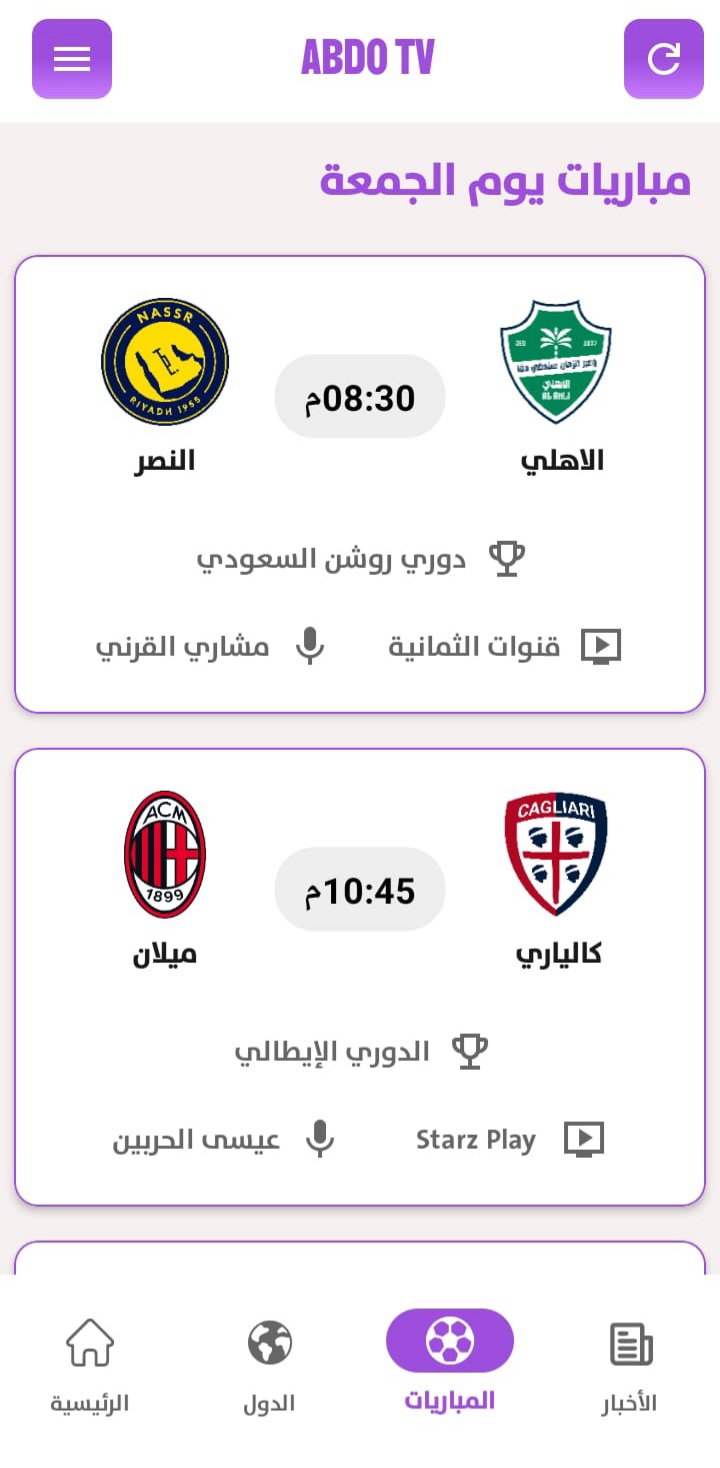Open the Cagliari vs Milan match card
Viewport: 720px width, 1468px height.
[x=360, y=977]
